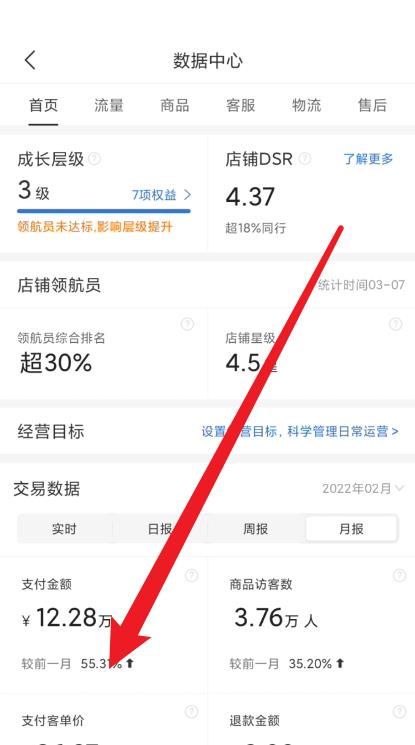Switch trade data to 日报
Viewport: 415px width, 745px height.
click(x=160, y=529)
